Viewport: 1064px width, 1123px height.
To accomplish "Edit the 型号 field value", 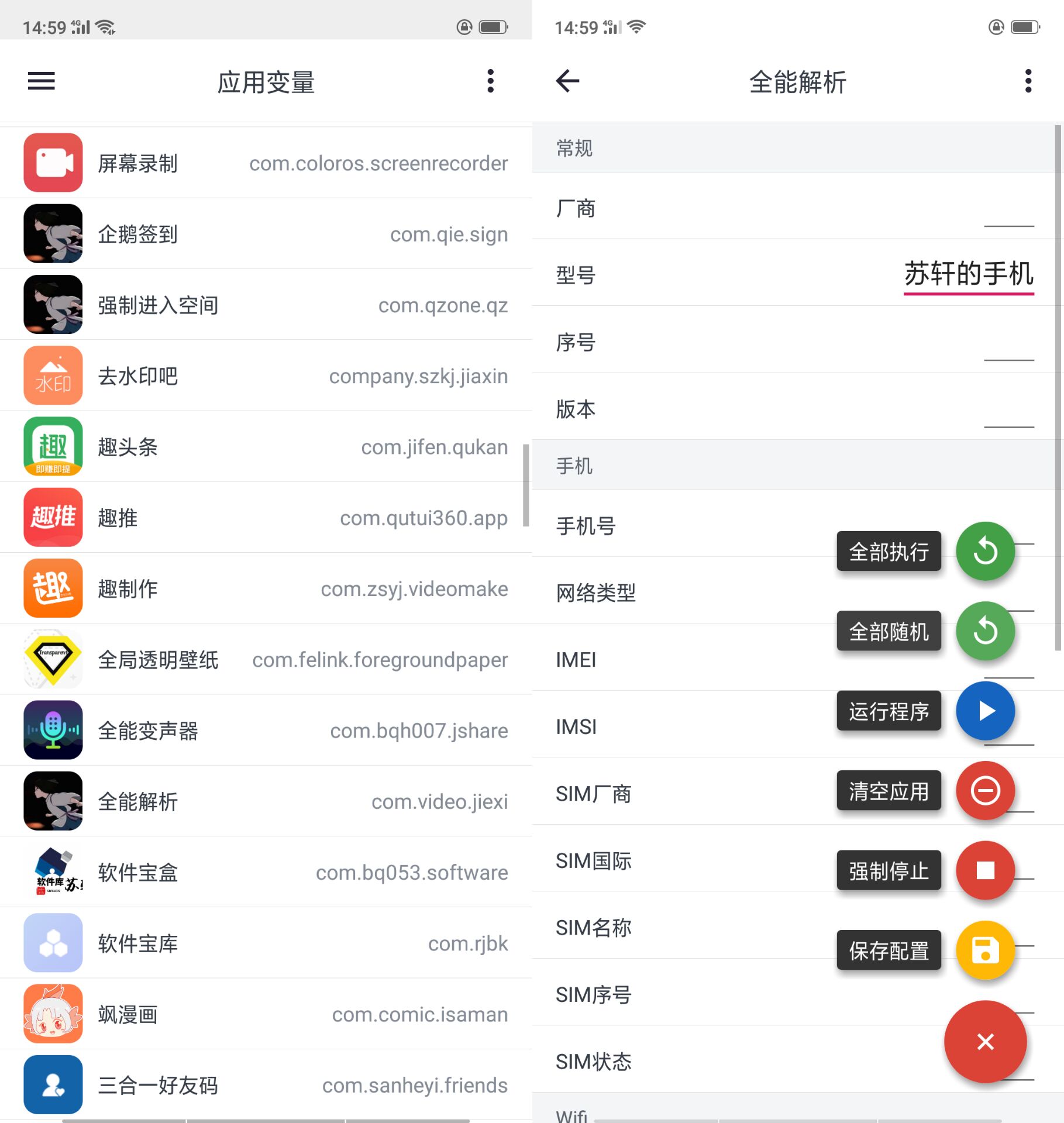I will coord(968,274).
